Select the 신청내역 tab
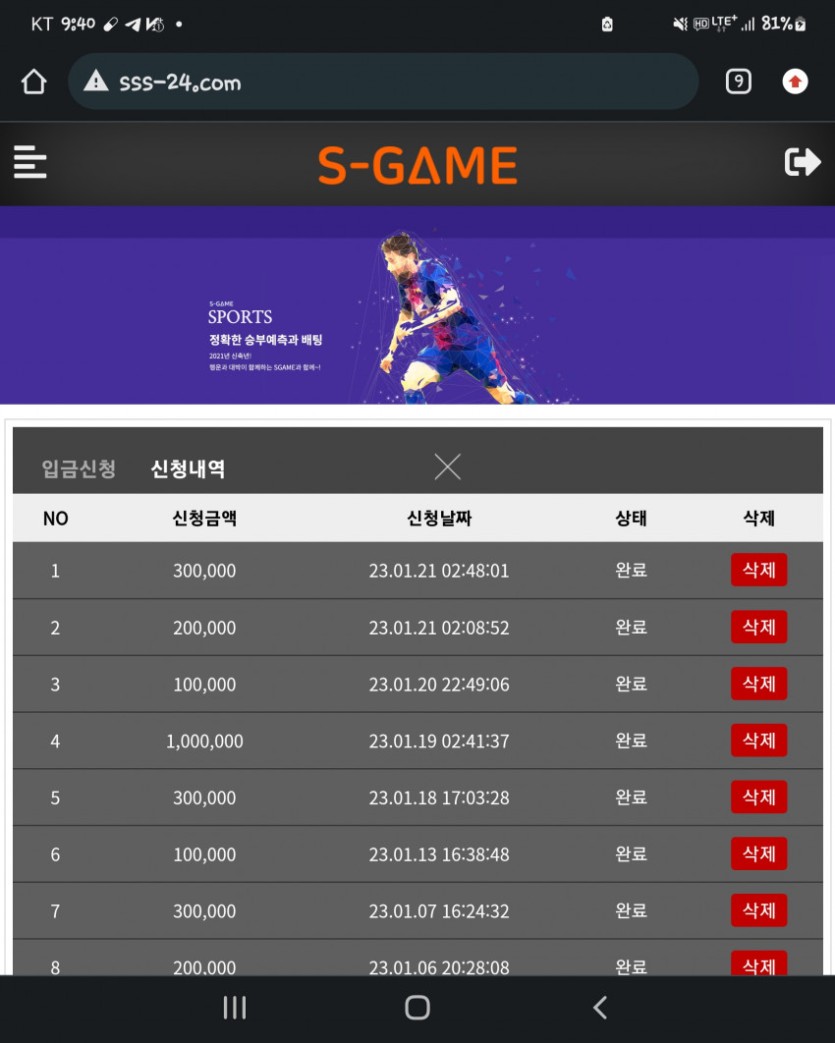 point(187,468)
